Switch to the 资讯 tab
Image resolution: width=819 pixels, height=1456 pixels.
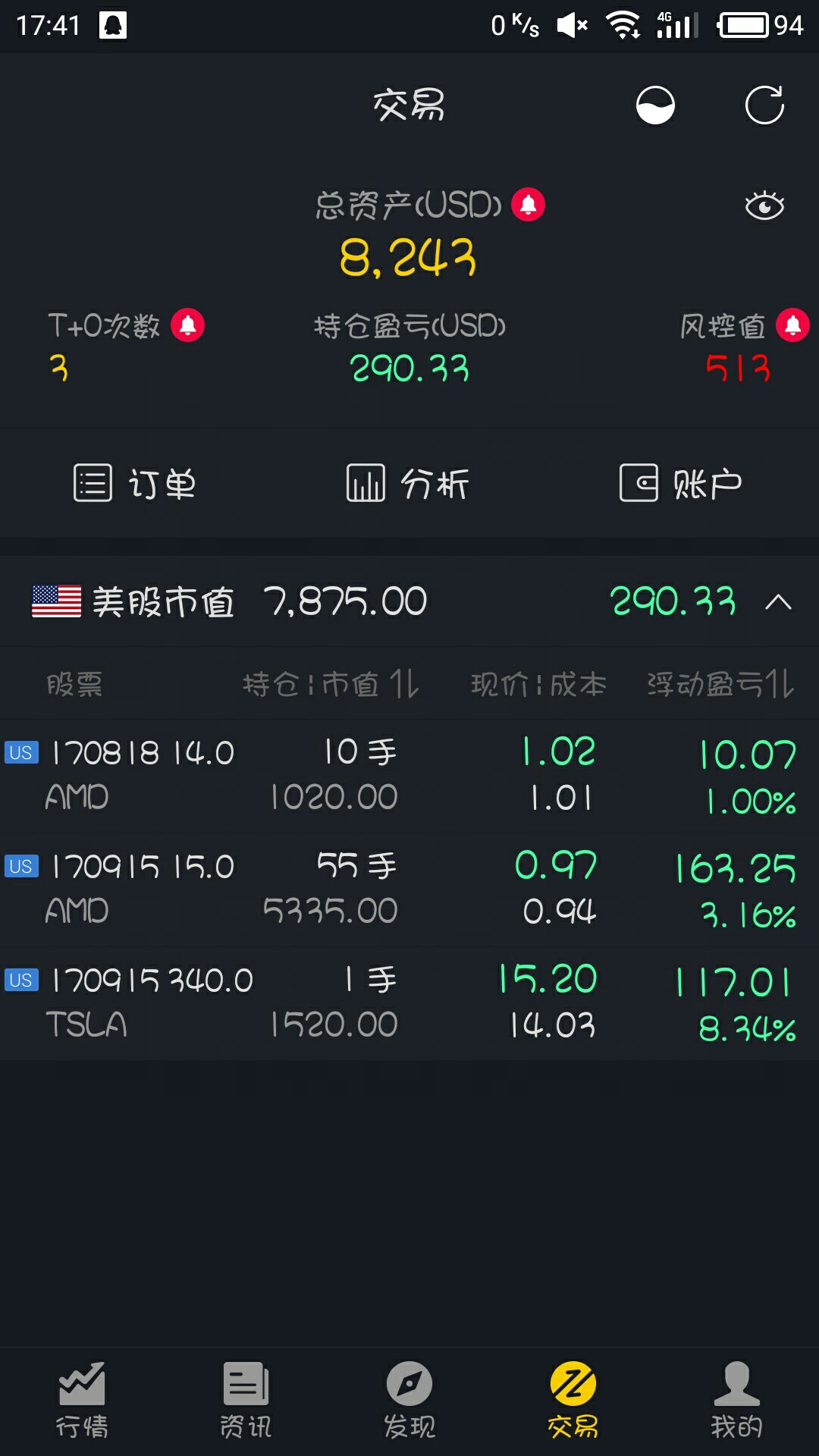coord(246,1400)
